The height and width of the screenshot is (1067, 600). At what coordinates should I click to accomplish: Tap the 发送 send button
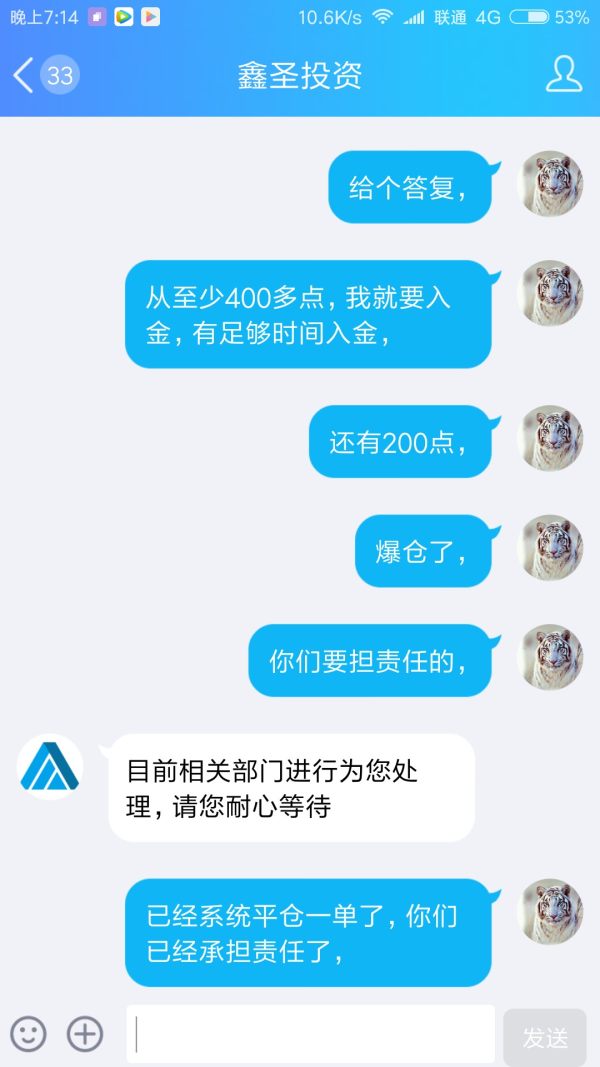pyautogui.click(x=545, y=1037)
